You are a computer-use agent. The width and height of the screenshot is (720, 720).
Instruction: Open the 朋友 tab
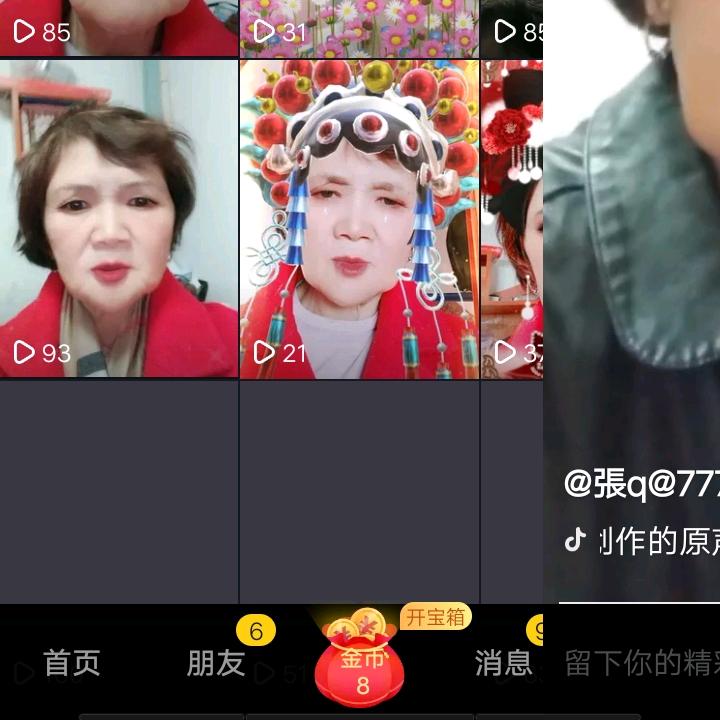click(x=216, y=663)
